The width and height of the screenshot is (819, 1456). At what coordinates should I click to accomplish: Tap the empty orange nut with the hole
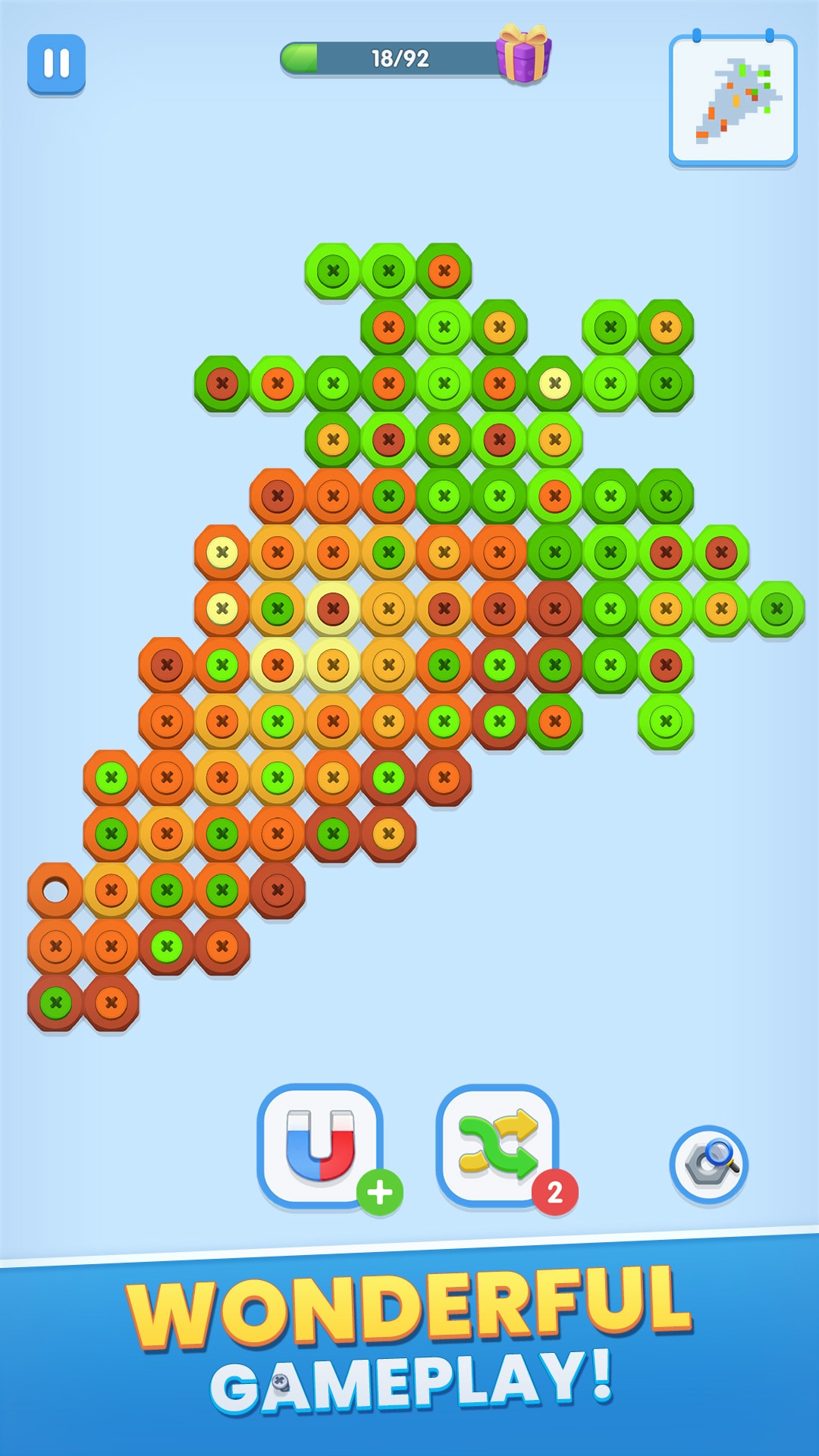click(x=55, y=890)
